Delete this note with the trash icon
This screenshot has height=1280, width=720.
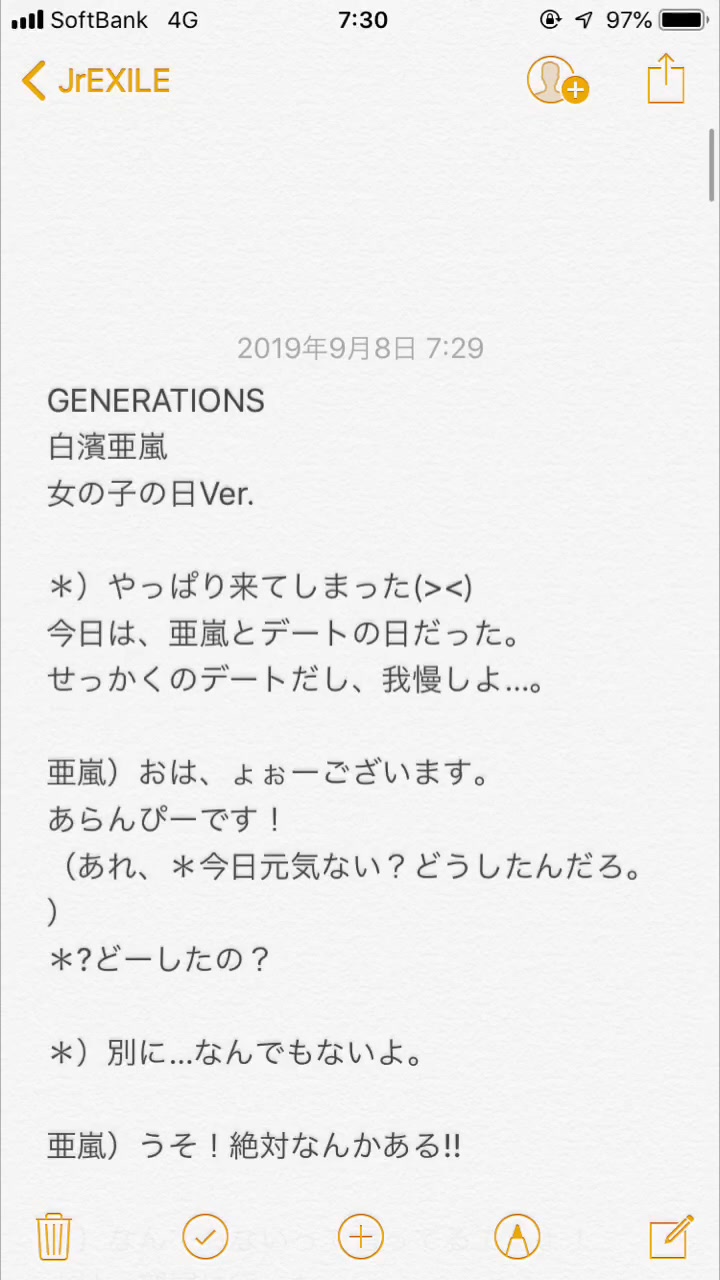[53, 1237]
